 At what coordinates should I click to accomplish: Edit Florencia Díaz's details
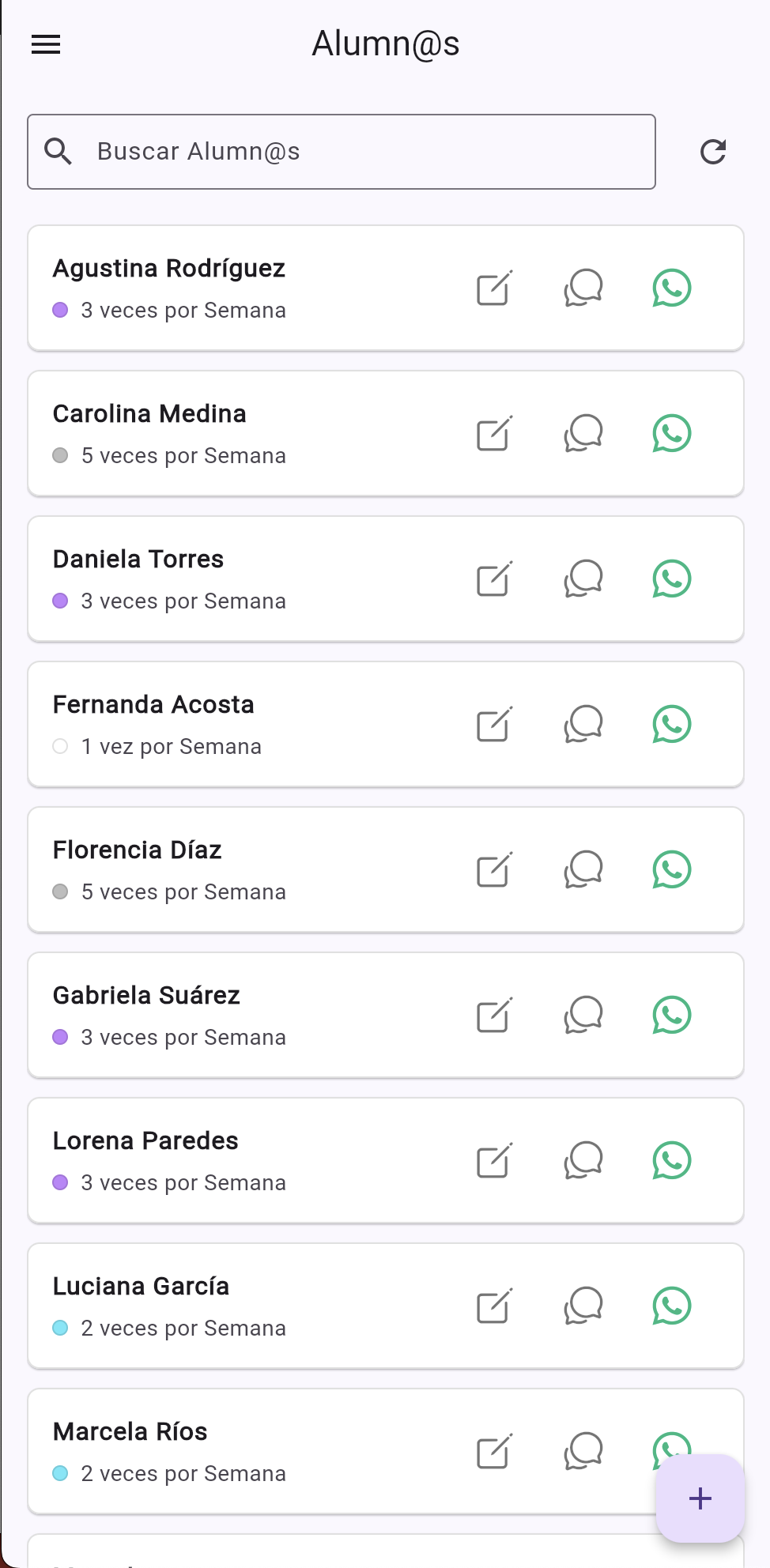tap(493, 869)
